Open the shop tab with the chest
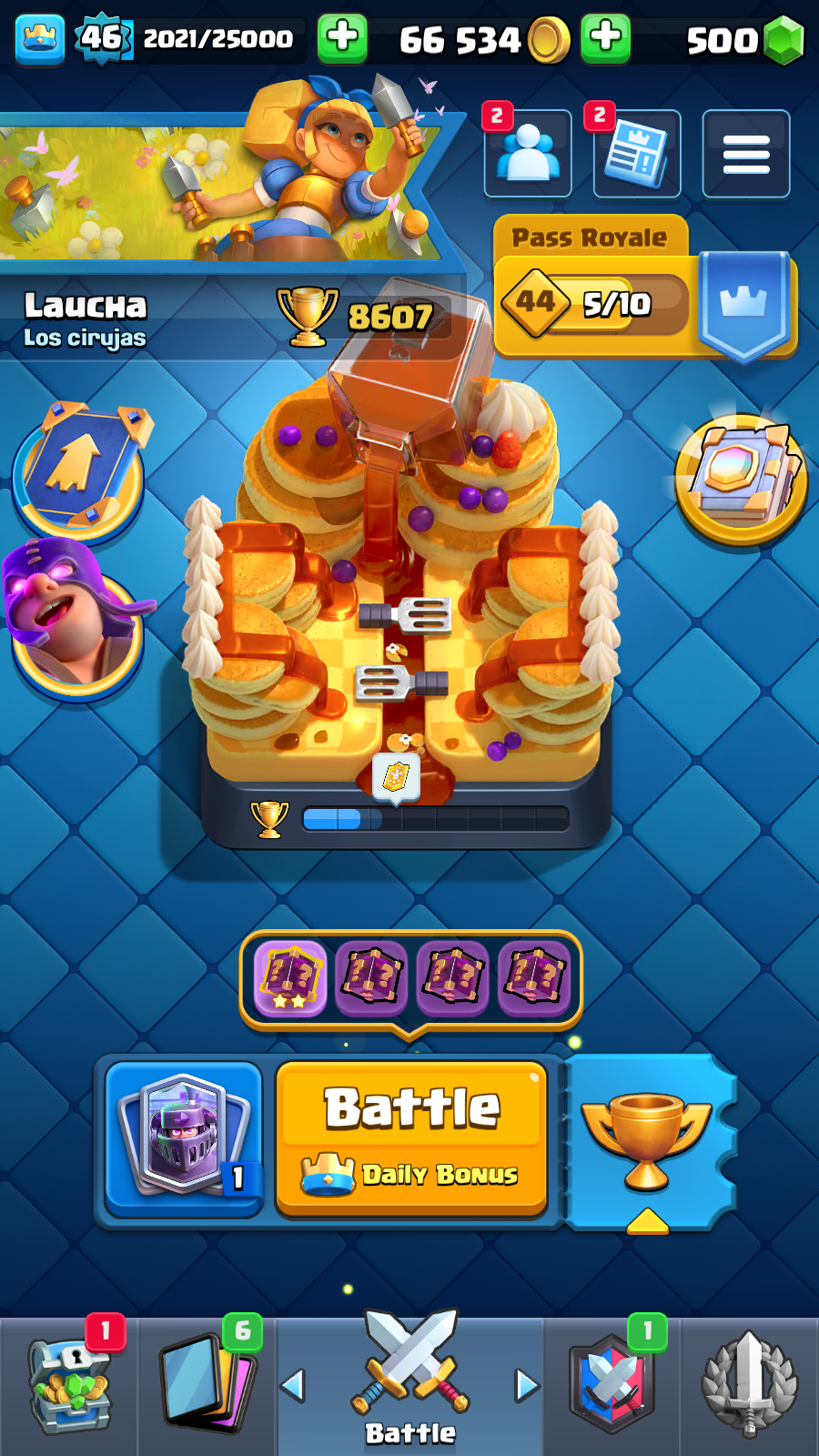This screenshot has width=819, height=1456. click(69, 1386)
